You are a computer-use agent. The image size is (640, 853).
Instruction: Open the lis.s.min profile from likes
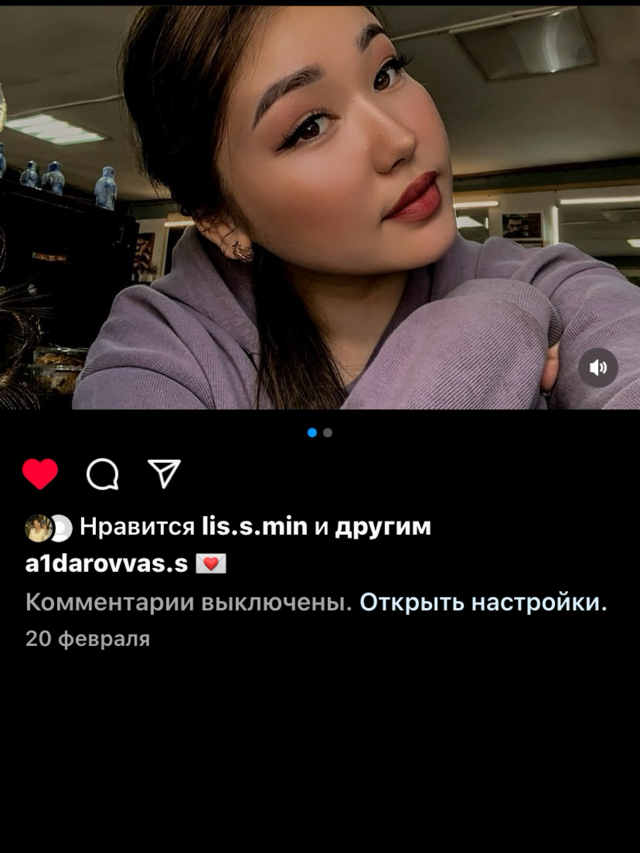tap(255, 527)
